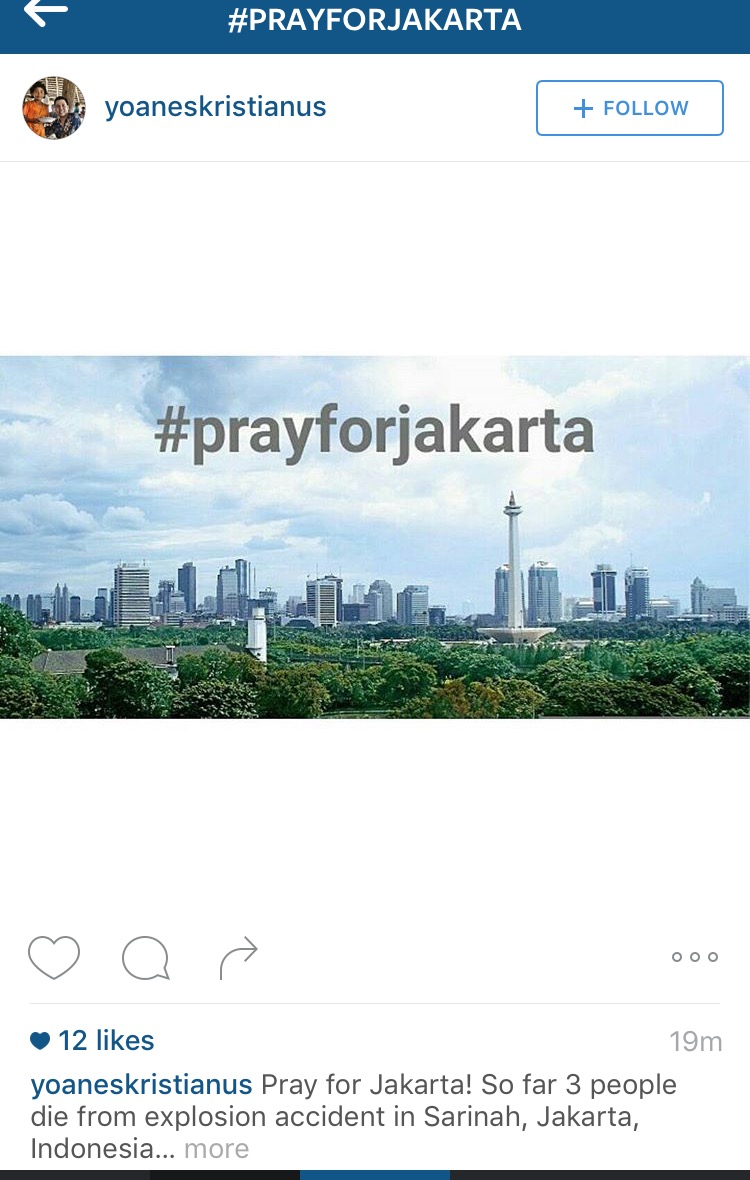Screen dimensions: 750x1180
Task: Open the #prayforjakarta post image
Action: coord(375,537)
